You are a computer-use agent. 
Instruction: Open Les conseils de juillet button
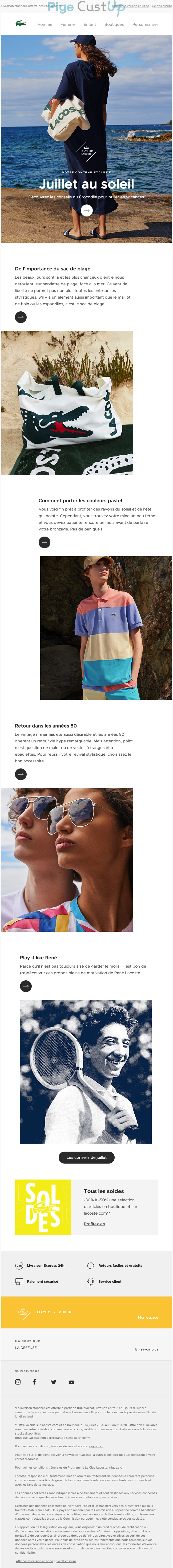point(86,1157)
